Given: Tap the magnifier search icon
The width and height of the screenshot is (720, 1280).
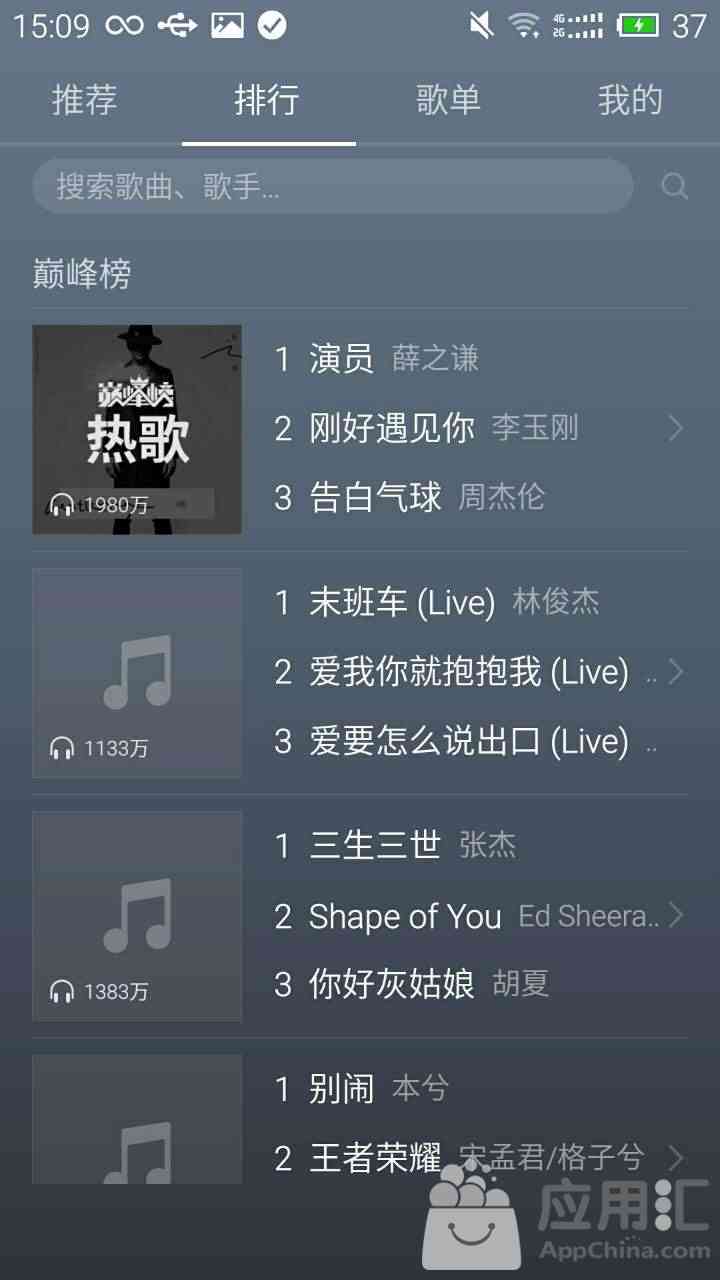Looking at the screenshot, I should (x=675, y=186).
